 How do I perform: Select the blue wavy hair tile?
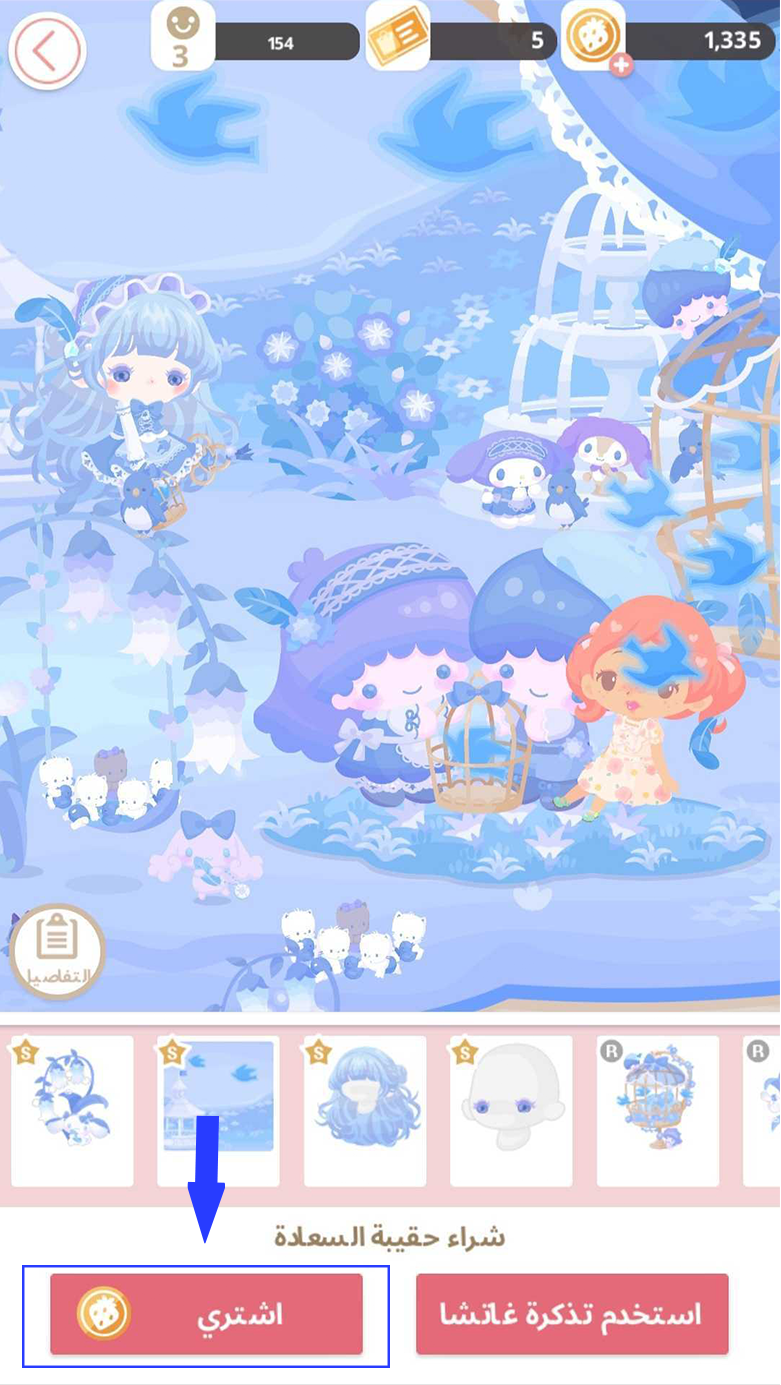click(x=365, y=1110)
